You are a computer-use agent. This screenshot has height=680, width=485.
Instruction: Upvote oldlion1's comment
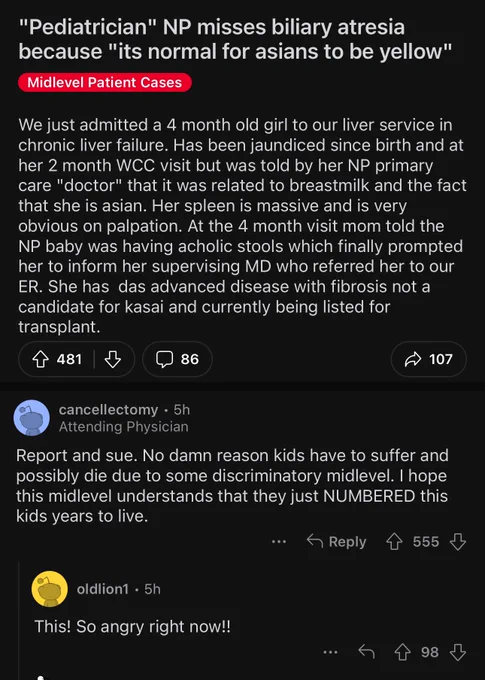point(402,652)
